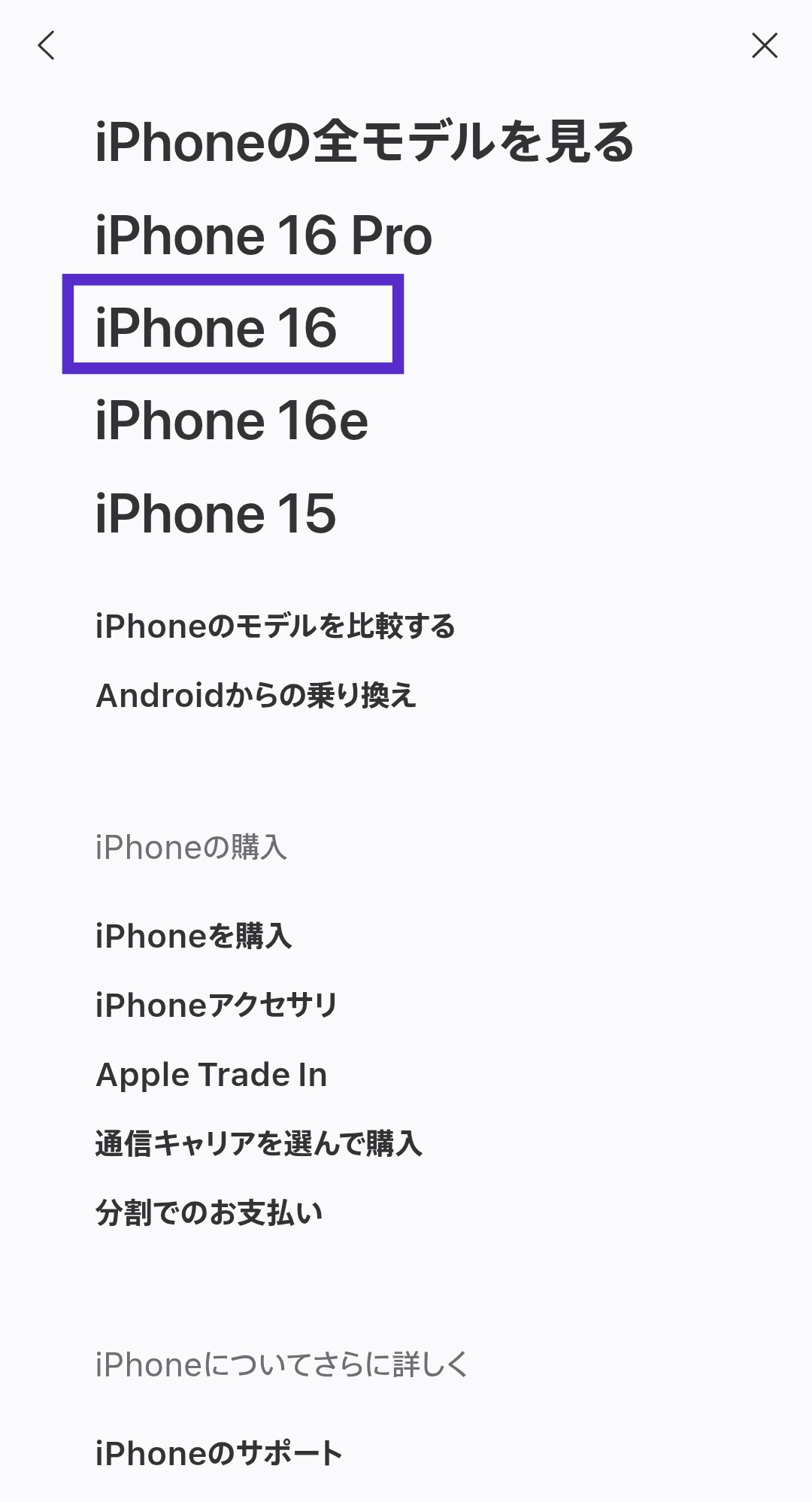812x1502 pixels.
Task: Open the Apple Trade In page
Action: pyautogui.click(x=211, y=1074)
